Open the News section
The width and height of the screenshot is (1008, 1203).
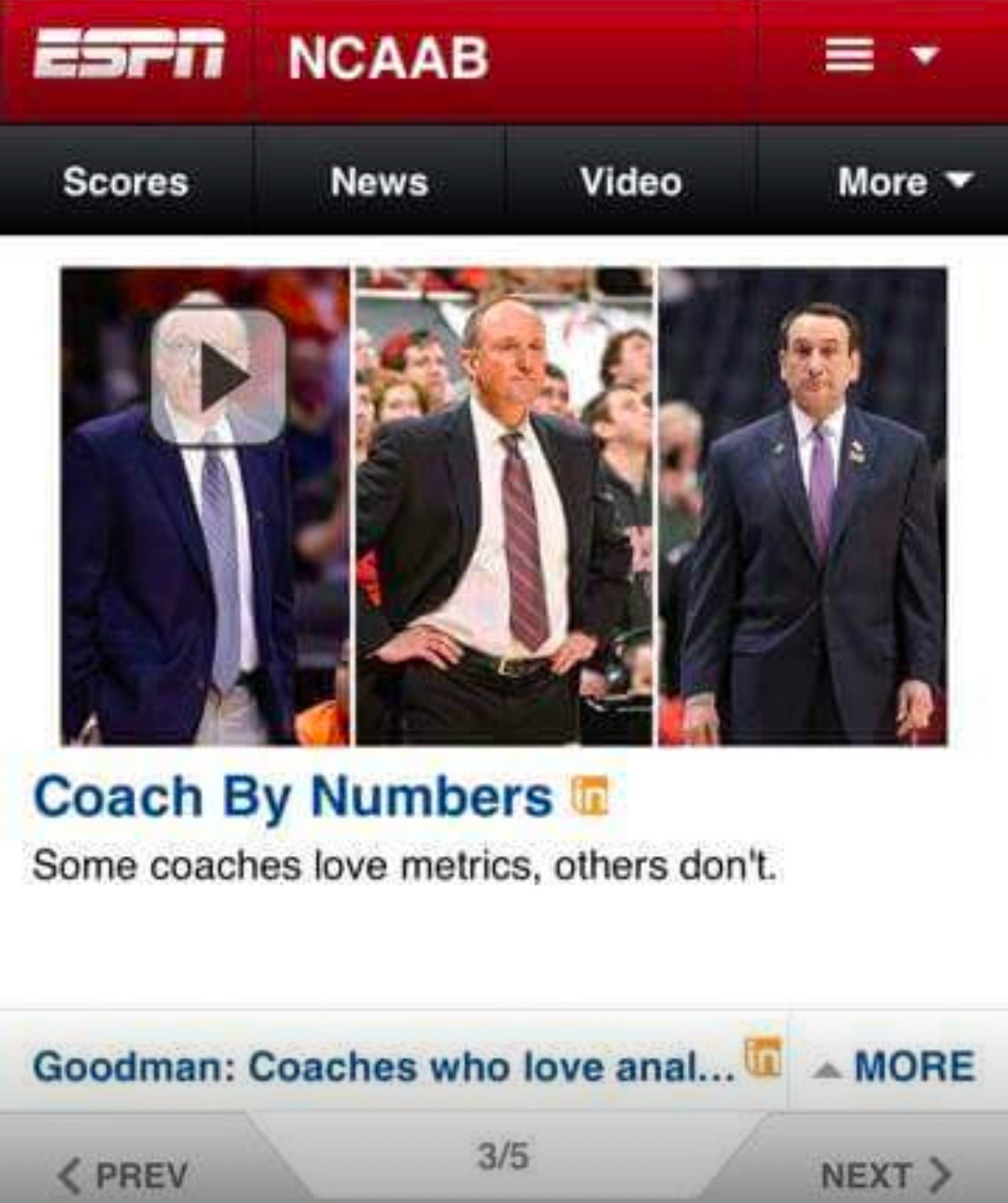point(378,181)
